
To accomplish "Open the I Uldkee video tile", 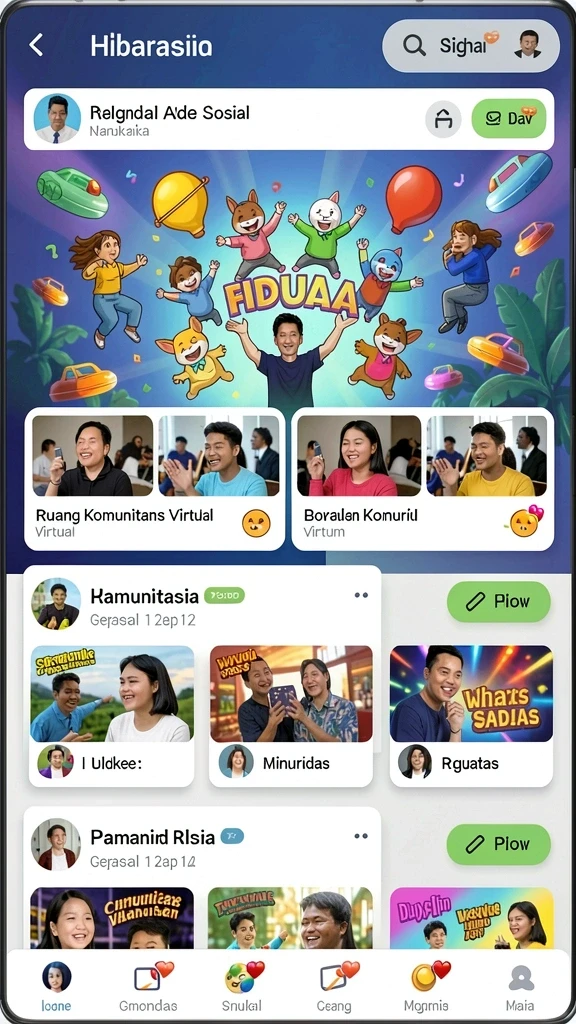I will pyautogui.click(x=112, y=716).
